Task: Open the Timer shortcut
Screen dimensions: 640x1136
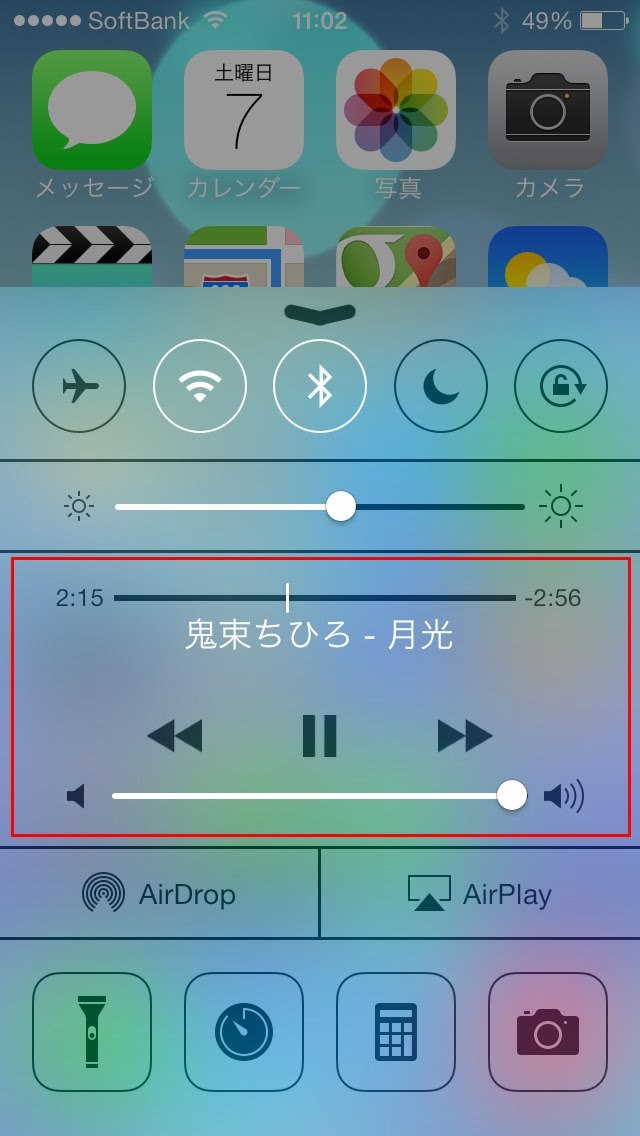Action: point(244,1031)
